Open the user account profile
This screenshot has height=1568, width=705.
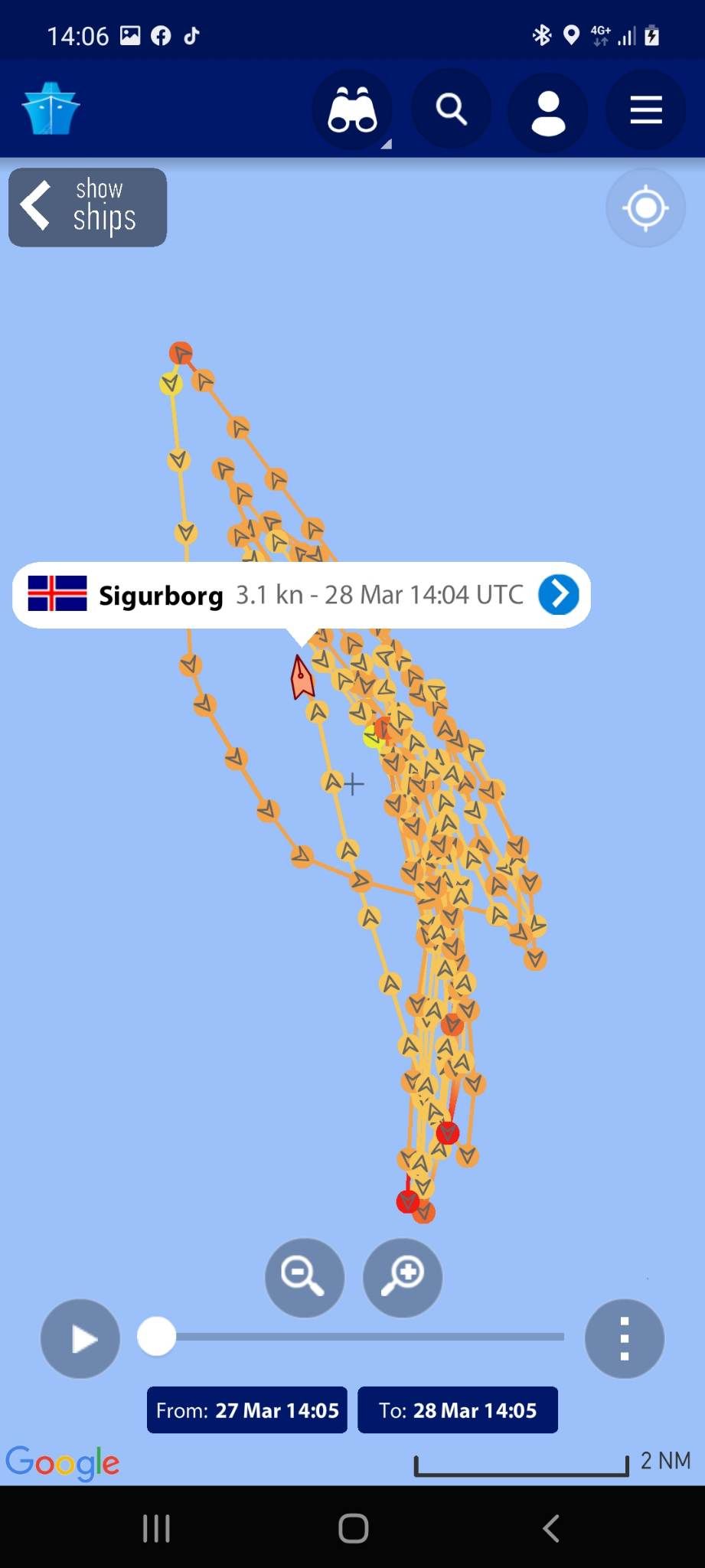pyautogui.click(x=548, y=113)
